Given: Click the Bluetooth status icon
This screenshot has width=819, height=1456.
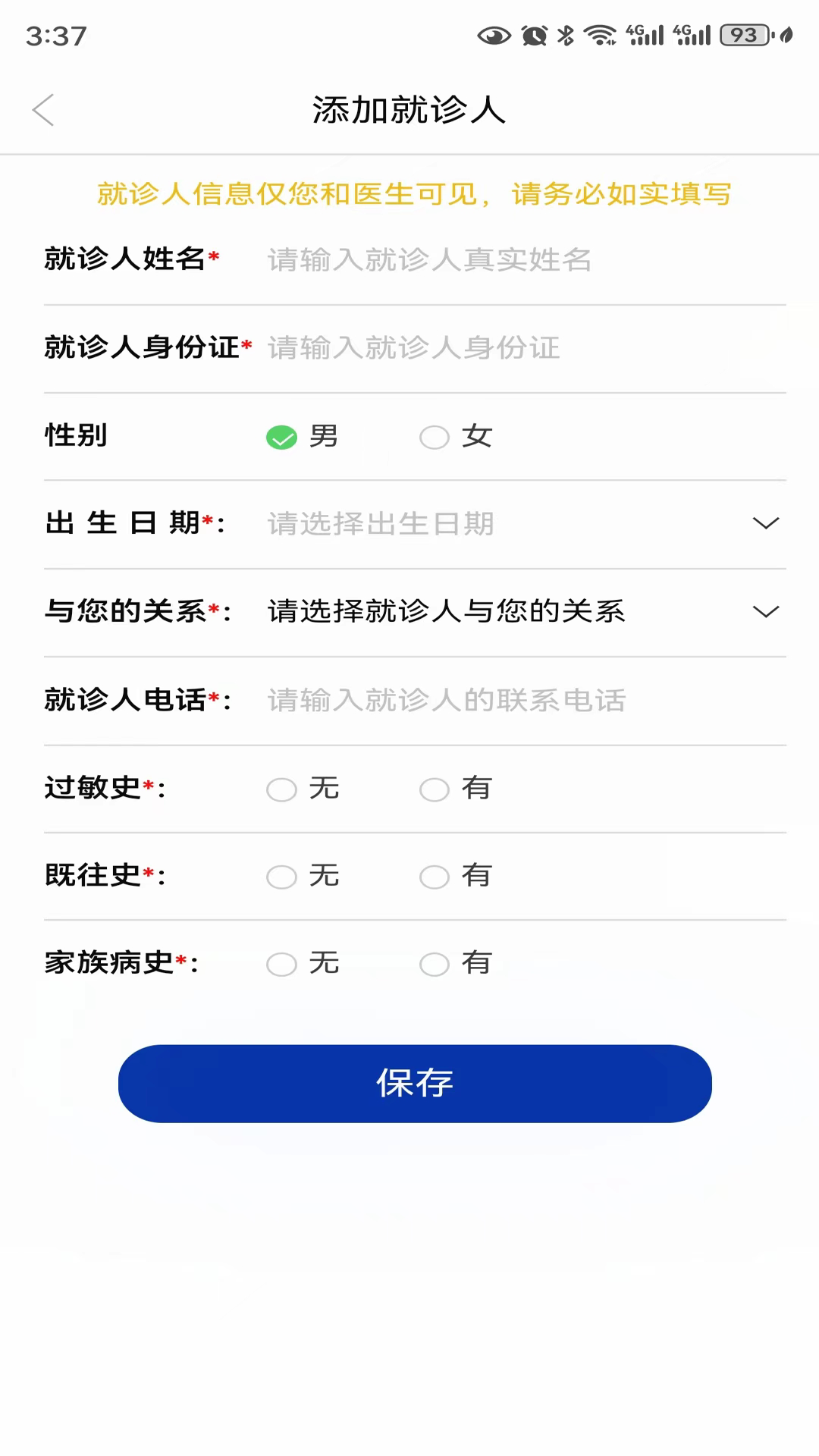Looking at the screenshot, I should coord(564,34).
